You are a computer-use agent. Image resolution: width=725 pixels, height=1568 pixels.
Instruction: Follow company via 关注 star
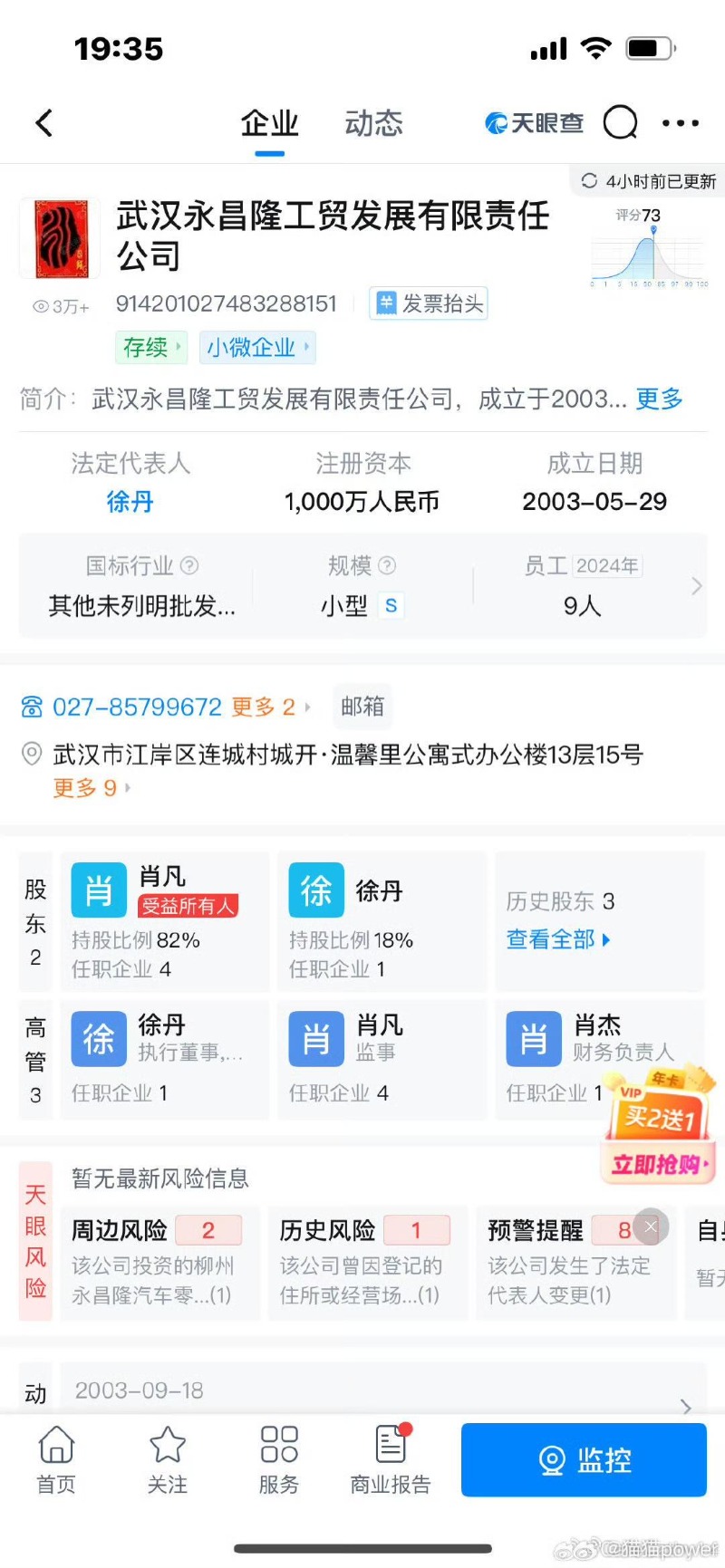tap(168, 1459)
